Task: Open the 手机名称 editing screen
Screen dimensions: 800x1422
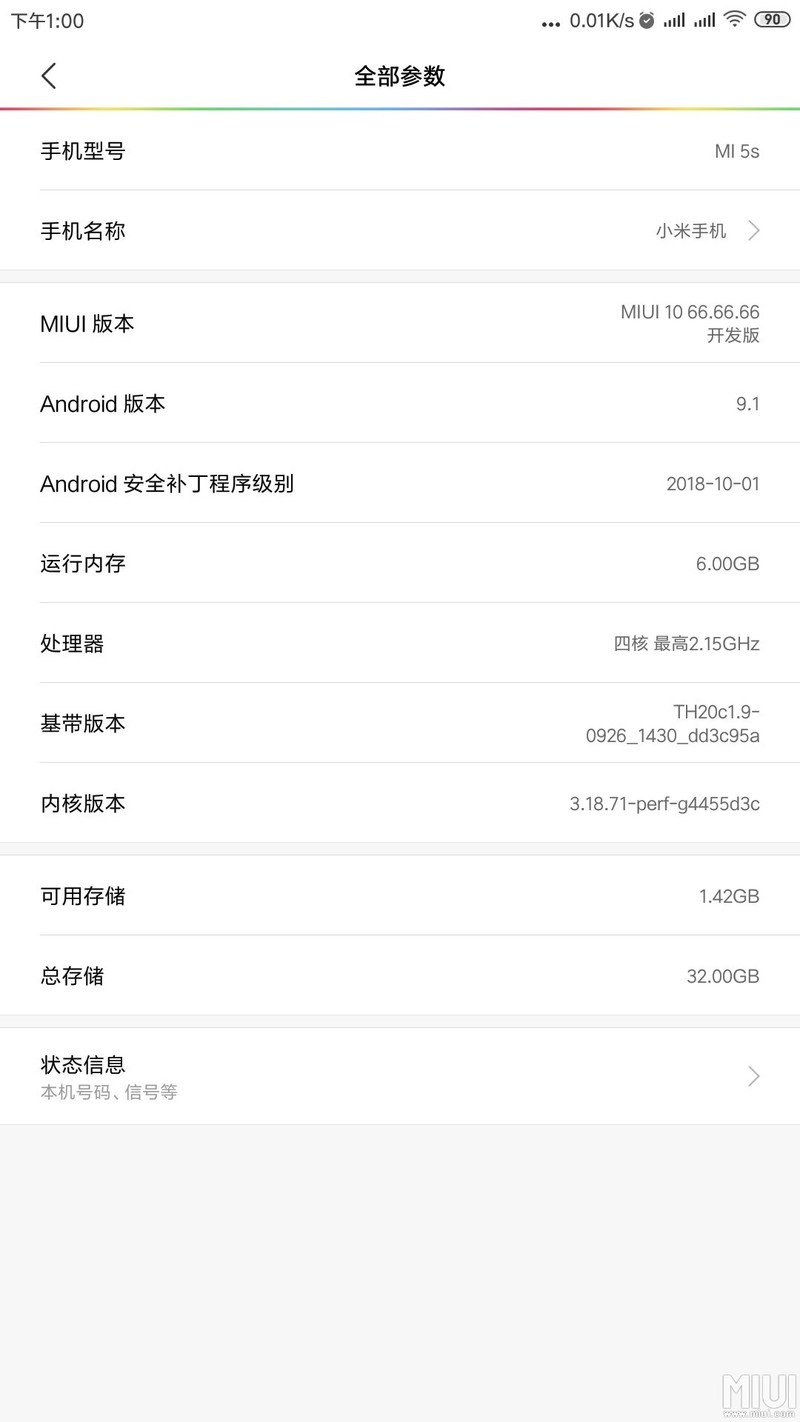Action: [400, 231]
